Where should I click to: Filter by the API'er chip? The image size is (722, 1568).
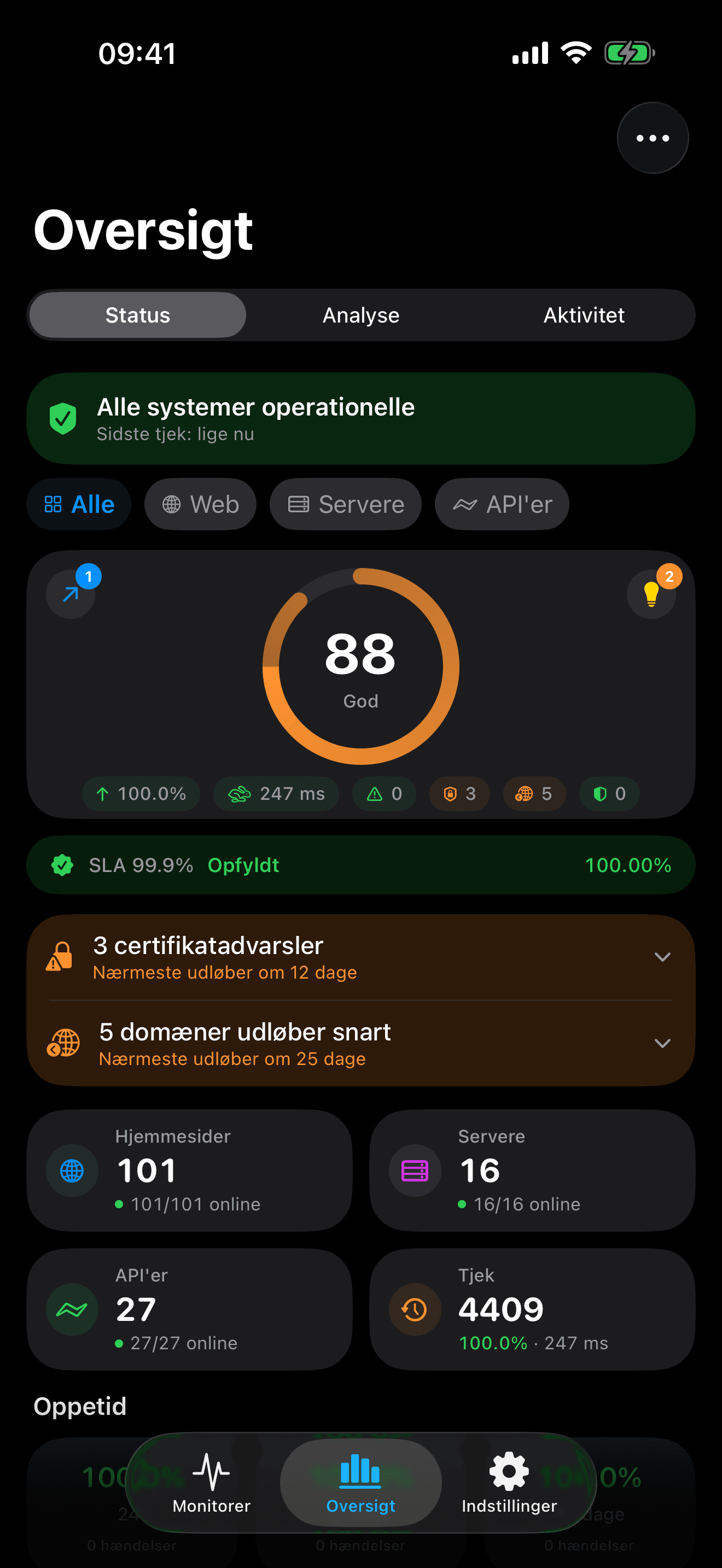(502, 504)
